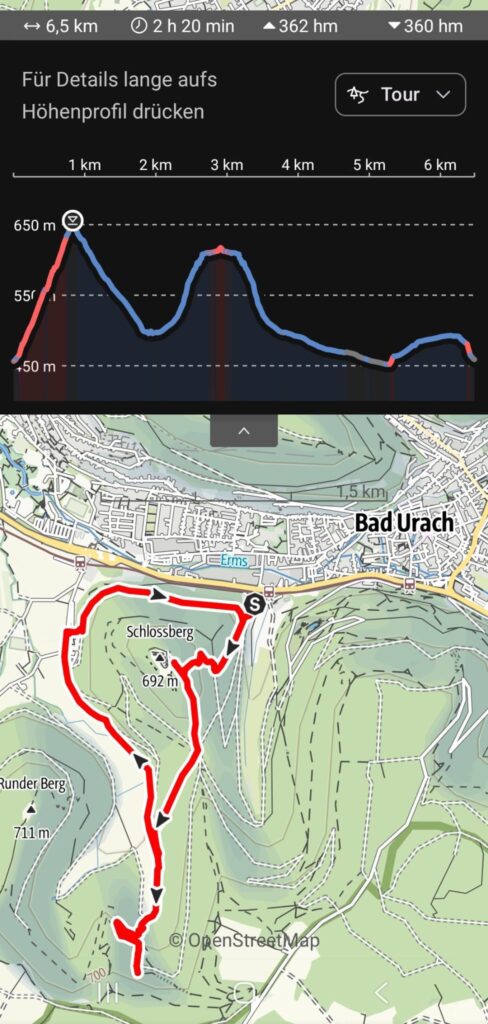Open recent apps from the navigation bar
488x1024 pixels.
[108, 993]
